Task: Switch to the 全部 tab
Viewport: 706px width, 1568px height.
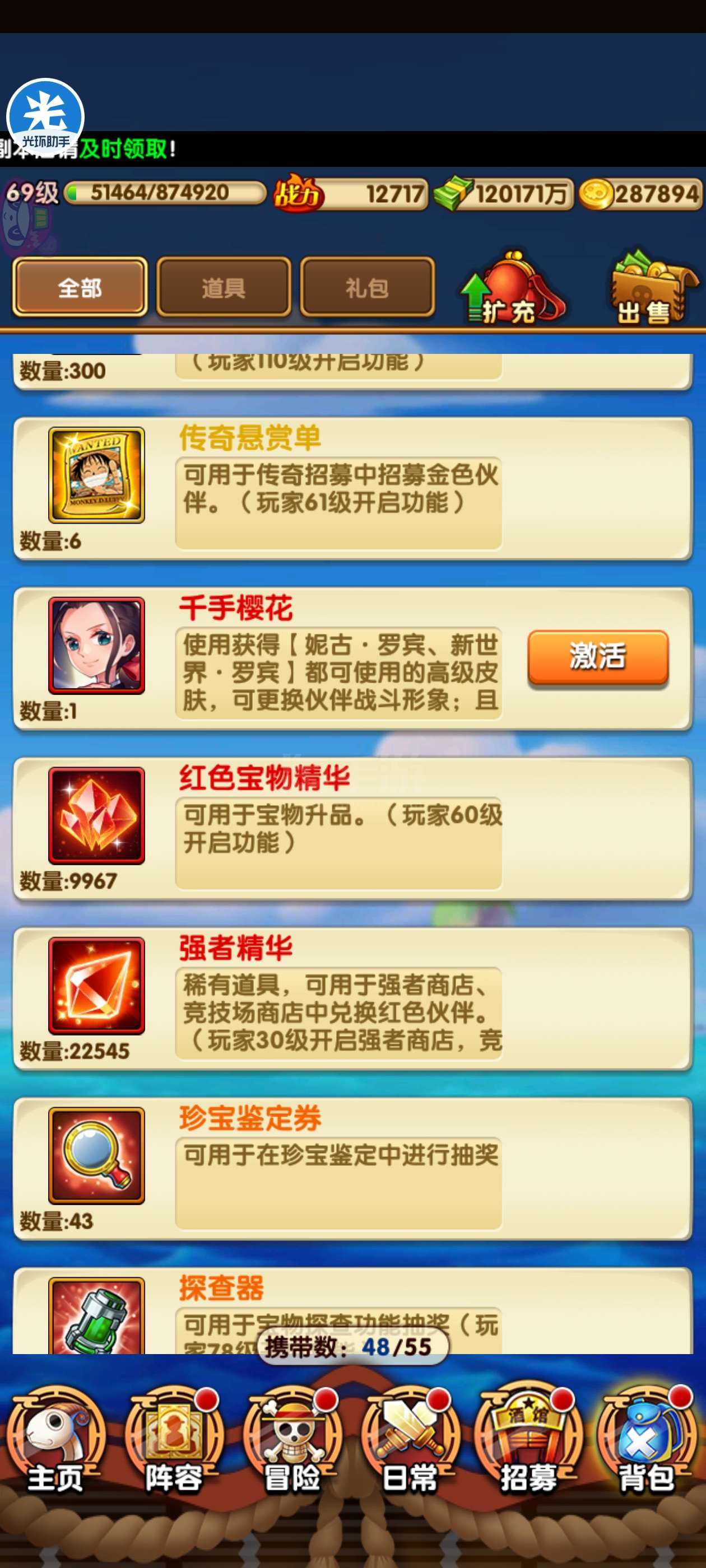Action: pos(80,287)
